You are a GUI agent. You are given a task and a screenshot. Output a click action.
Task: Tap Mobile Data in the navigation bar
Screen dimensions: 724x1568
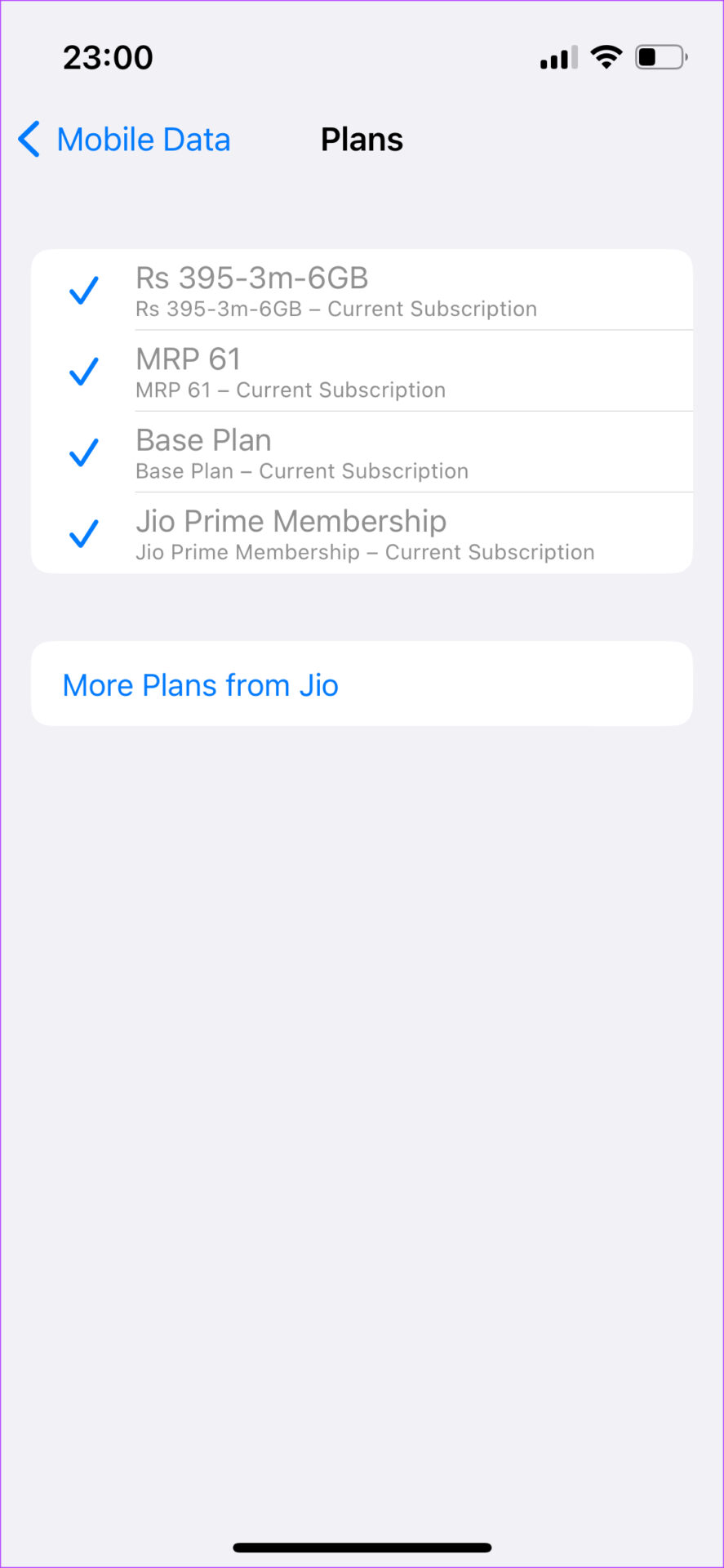144,139
